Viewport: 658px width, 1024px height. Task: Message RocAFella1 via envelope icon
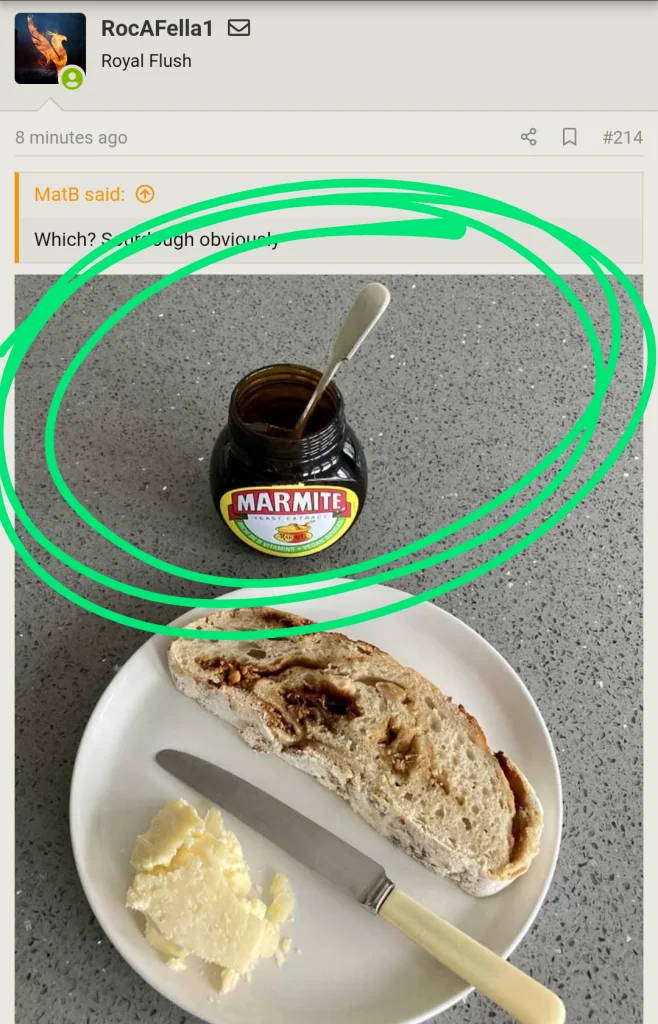click(239, 28)
